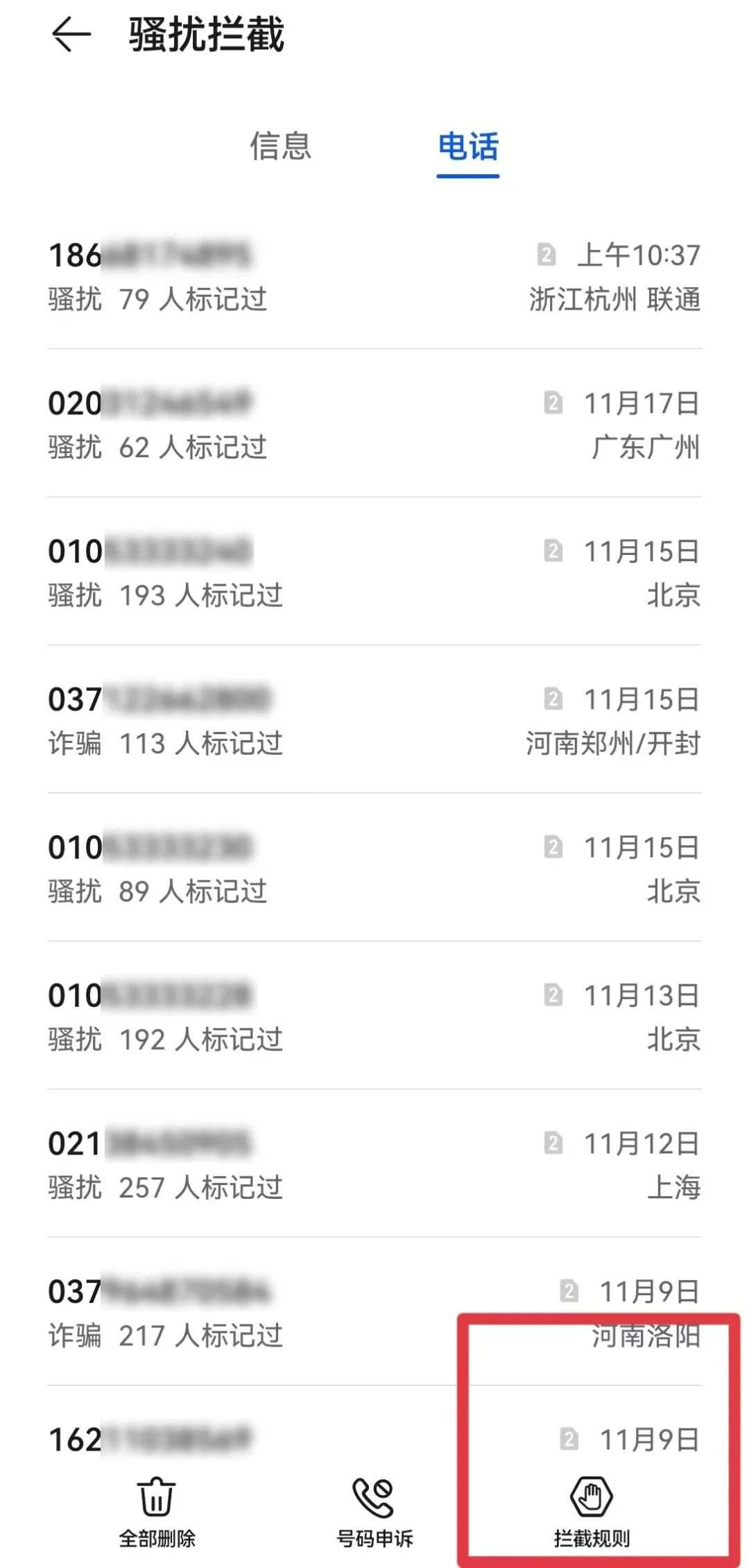Open the 010 call from 11月13日

374,1016
